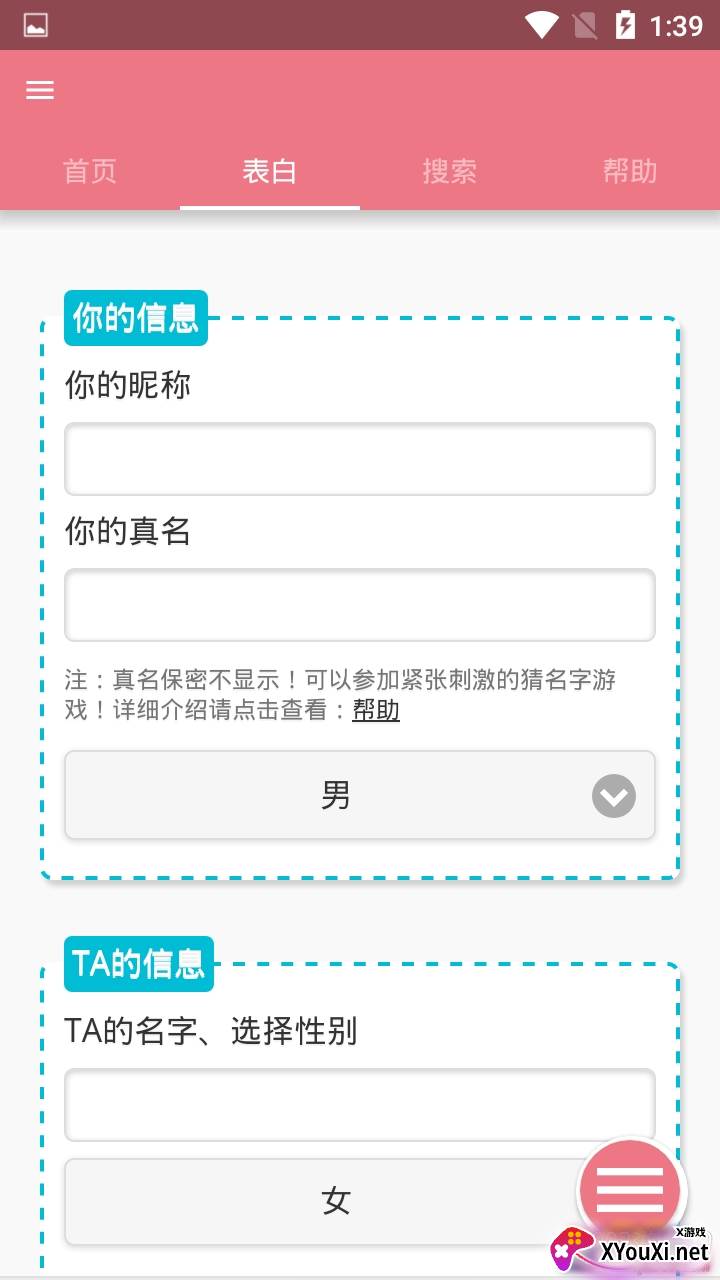Focus the 你的昵称 text field
Screen dimensions: 720x1280
[x=360, y=459]
